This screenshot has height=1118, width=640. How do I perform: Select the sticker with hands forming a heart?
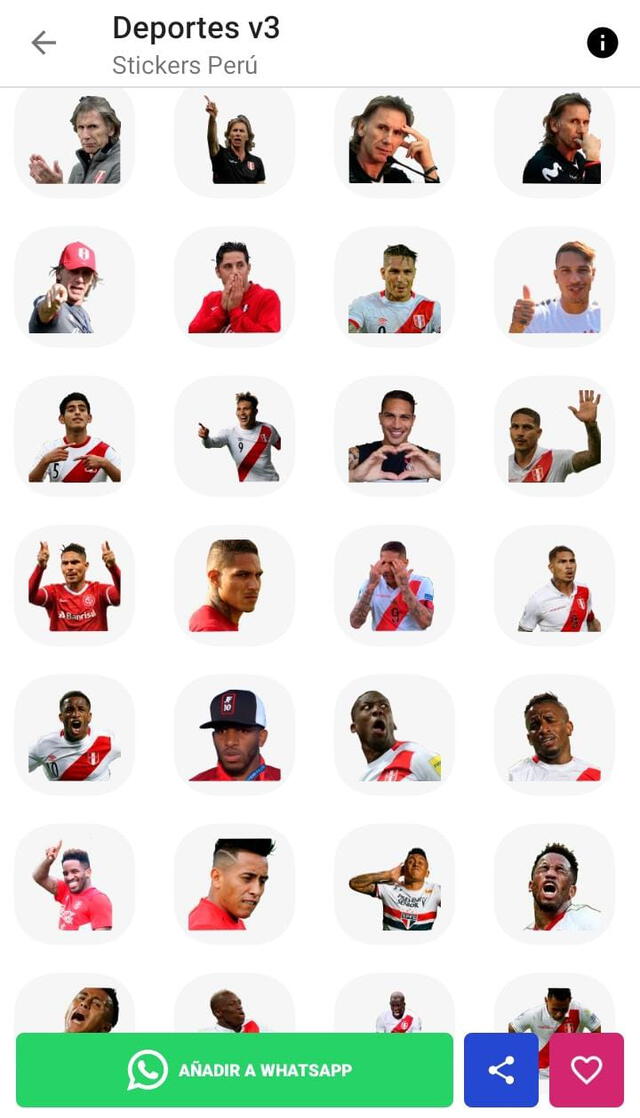[x=394, y=436]
